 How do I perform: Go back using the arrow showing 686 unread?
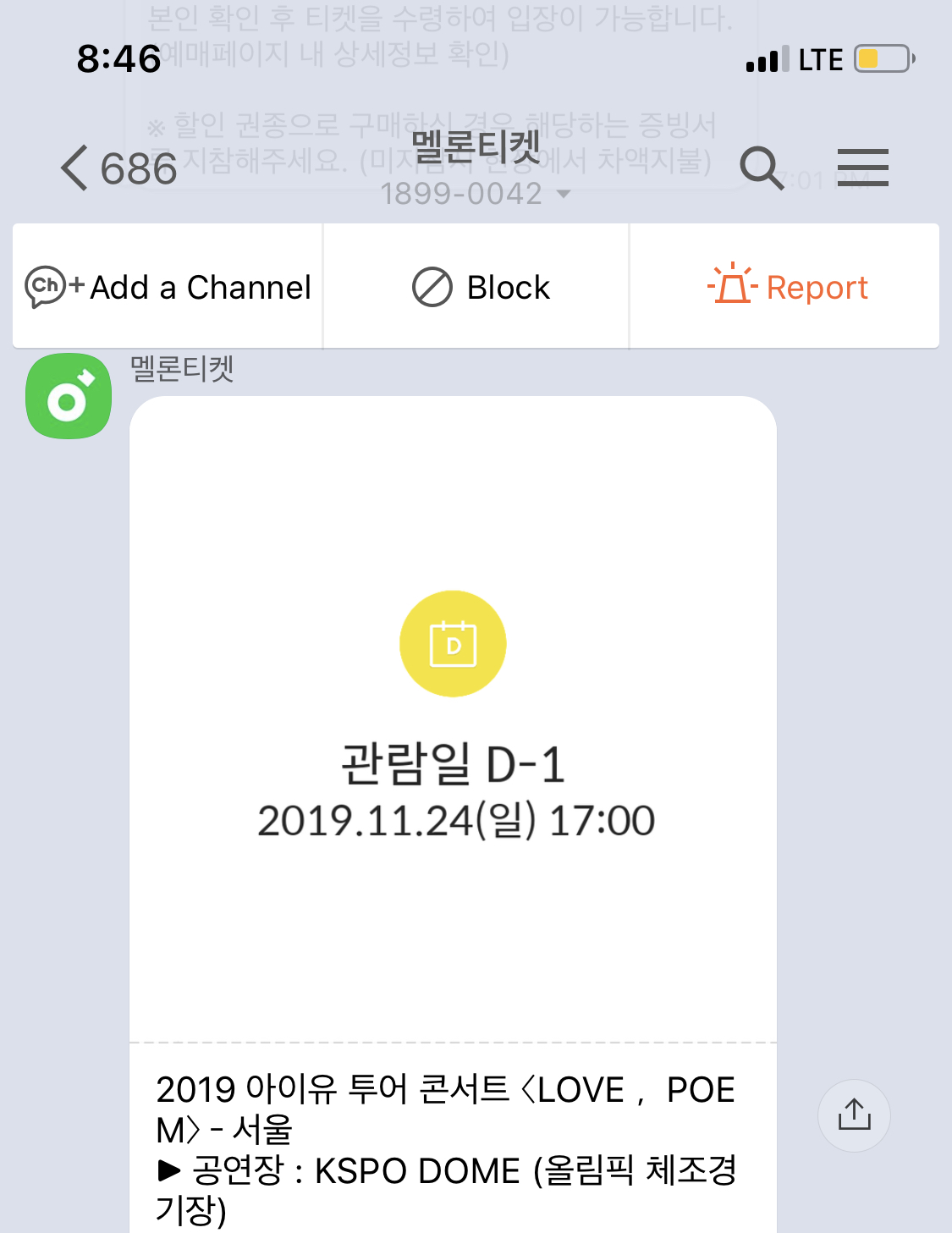pyautogui.click(x=118, y=168)
